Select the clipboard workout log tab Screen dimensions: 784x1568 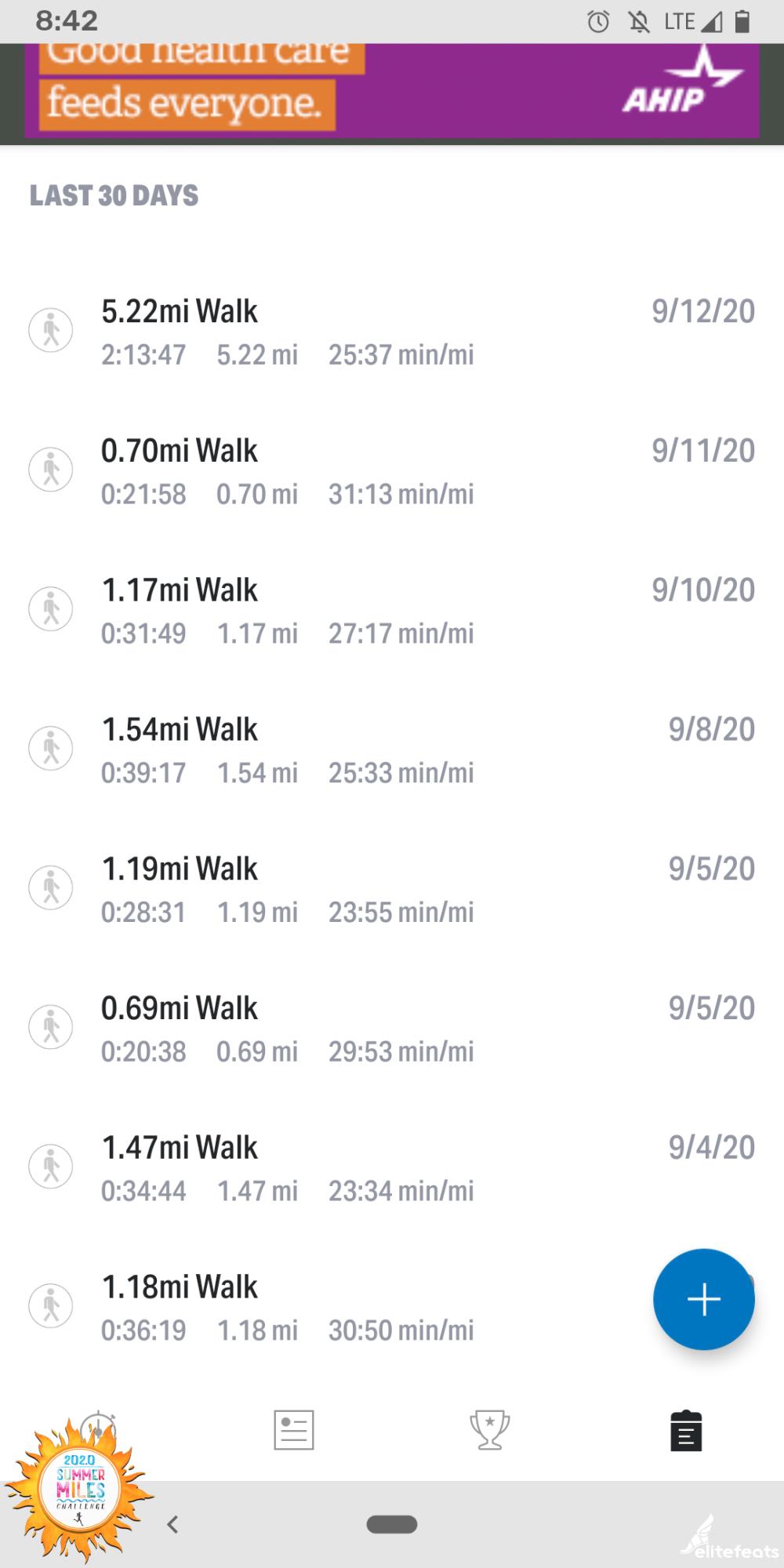[686, 1431]
